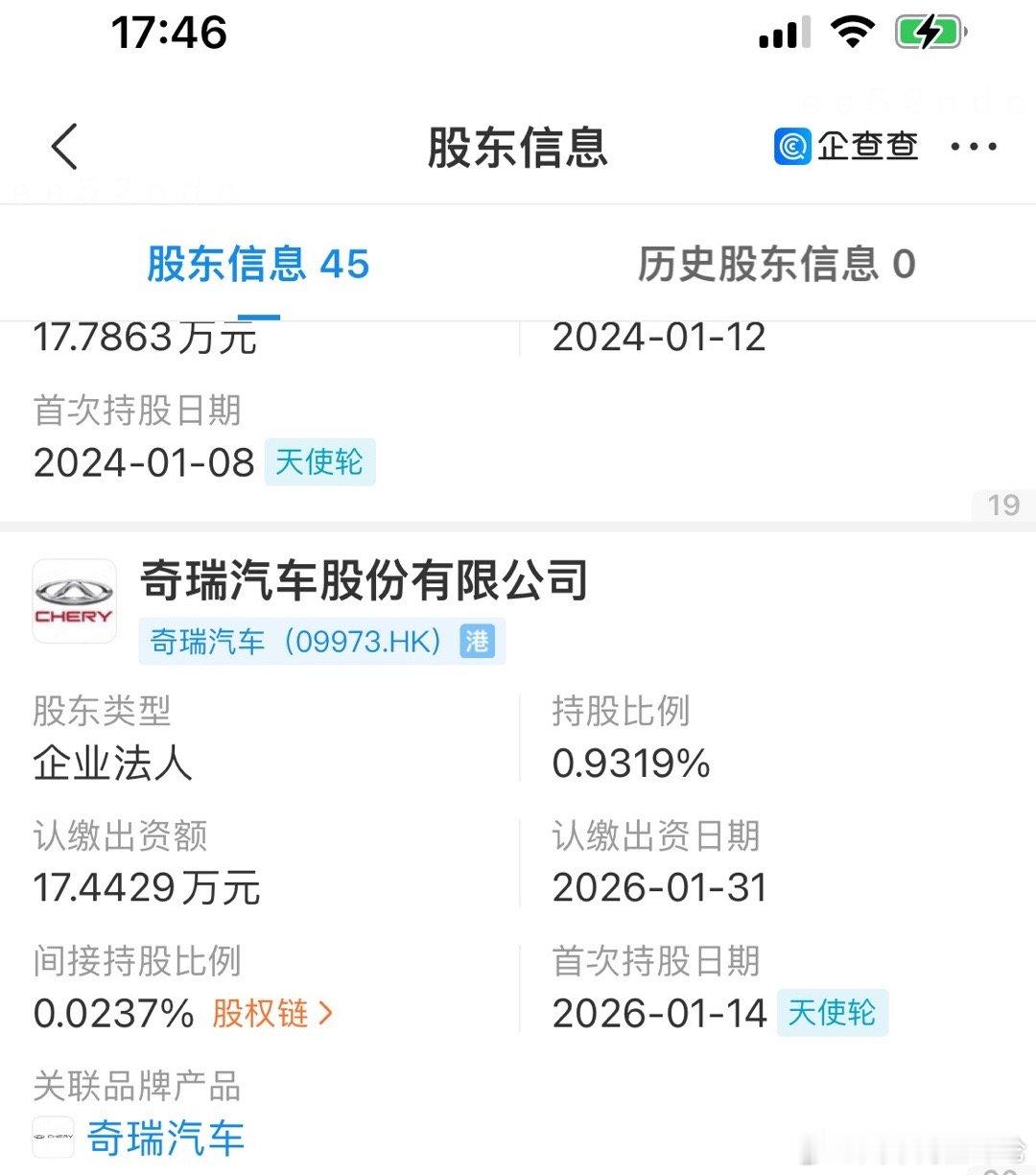
Task: Tap the back chevron to go back
Action: pyautogui.click(x=63, y=147)
